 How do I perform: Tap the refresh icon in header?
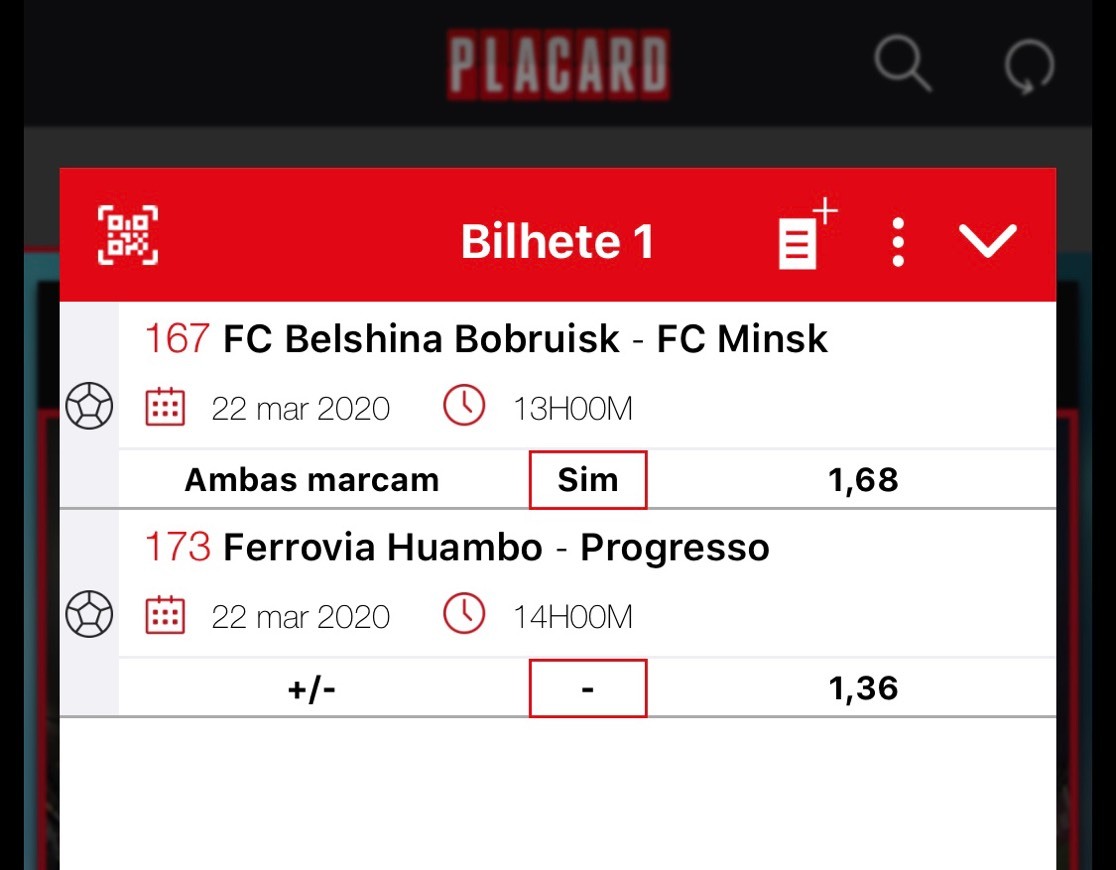point(1029,67)
